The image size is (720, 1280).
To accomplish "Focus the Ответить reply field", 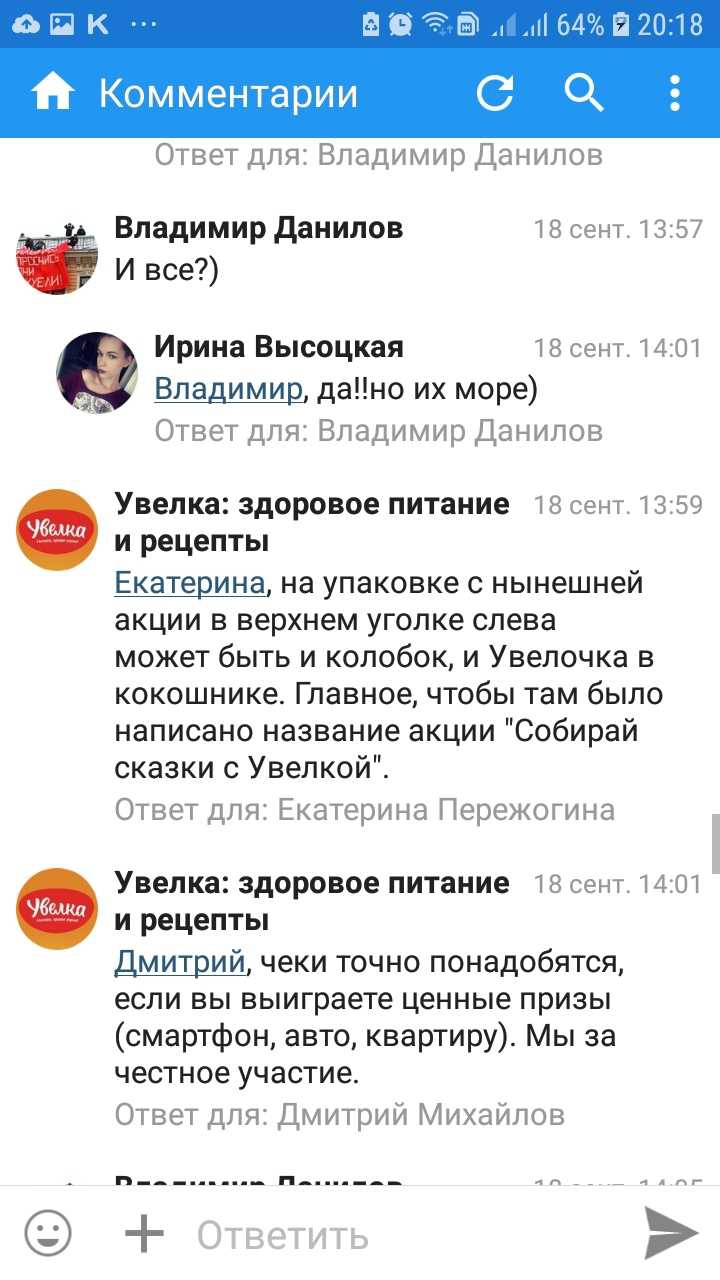I will coord(400,1236).
